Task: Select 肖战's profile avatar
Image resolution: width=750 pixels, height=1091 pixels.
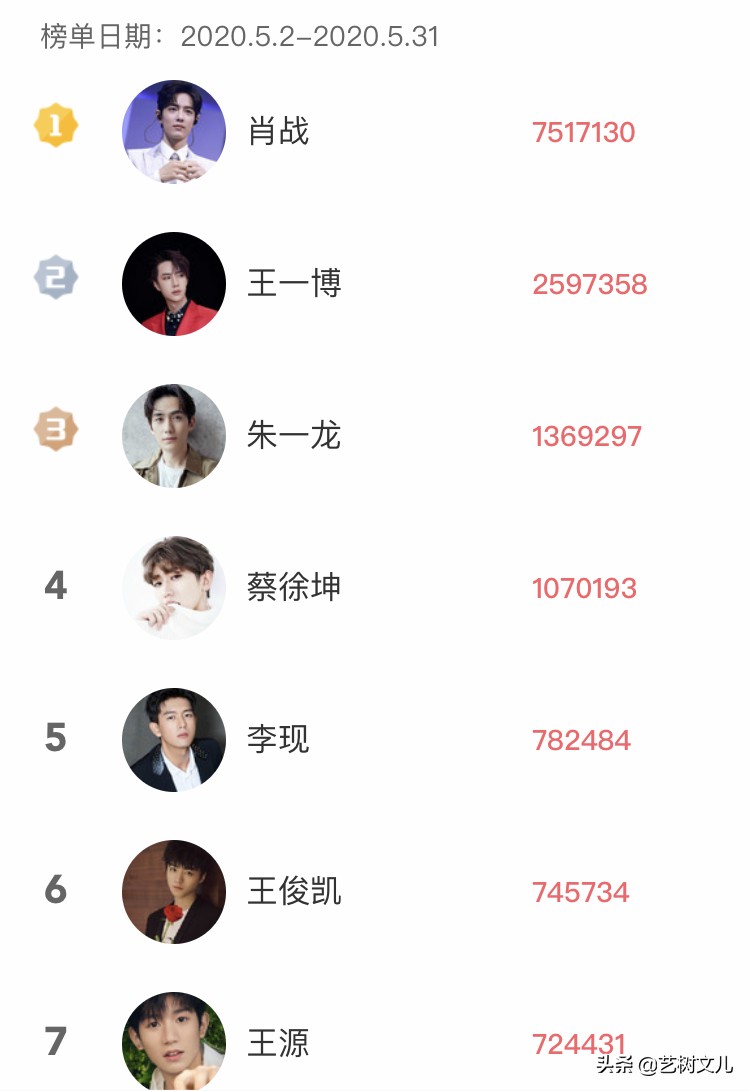Action: click(x=173, y=131)
